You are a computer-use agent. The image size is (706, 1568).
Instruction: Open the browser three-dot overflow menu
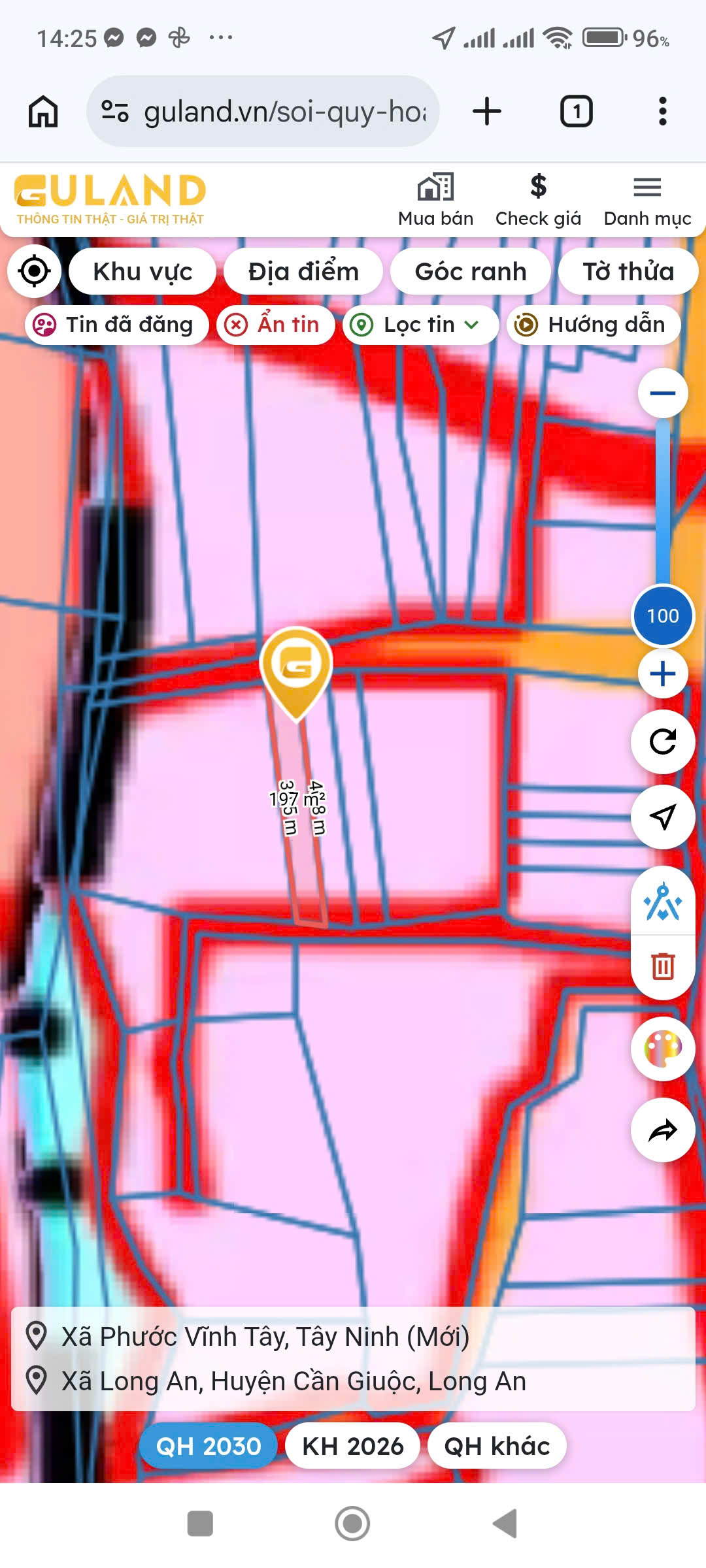coord(662,111)
